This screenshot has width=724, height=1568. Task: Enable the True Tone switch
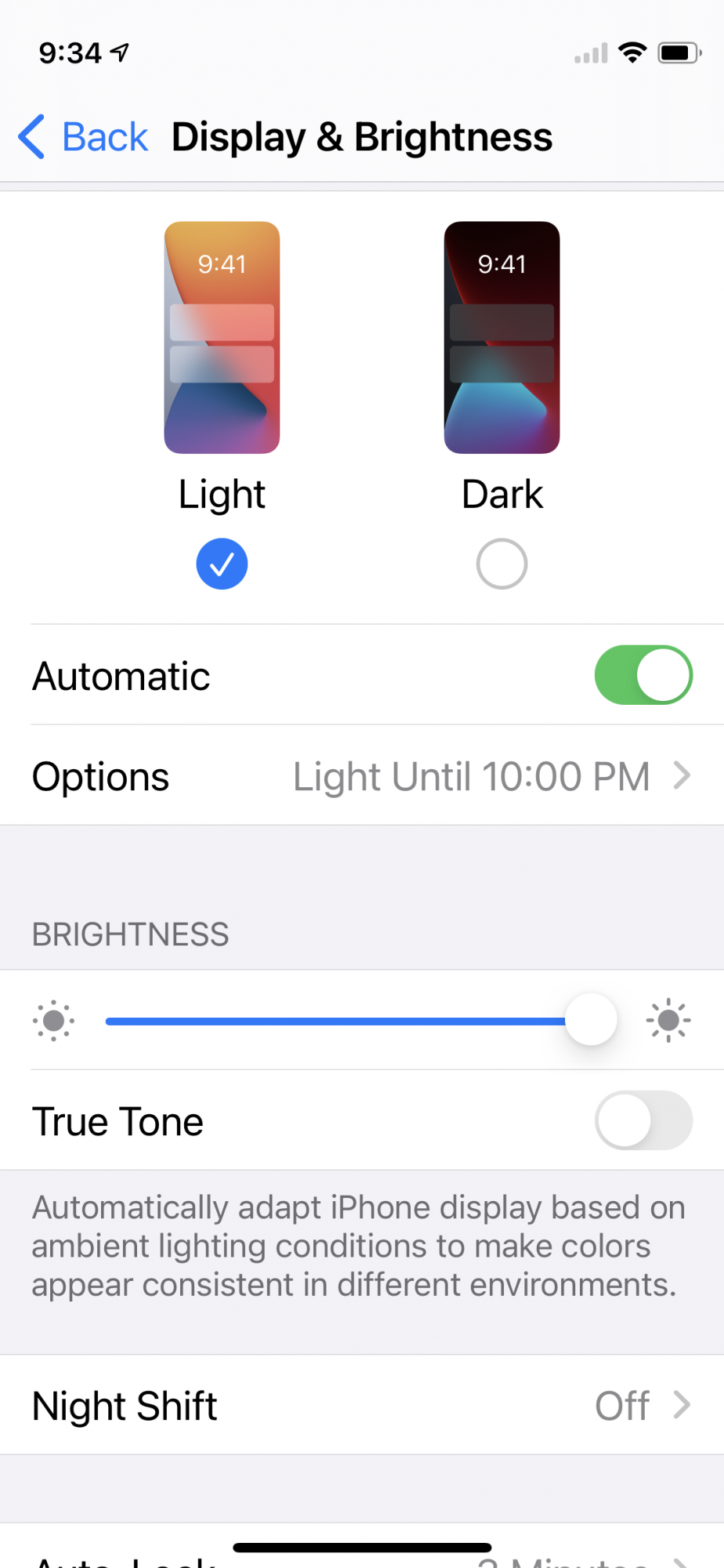tap(643, 1120)
